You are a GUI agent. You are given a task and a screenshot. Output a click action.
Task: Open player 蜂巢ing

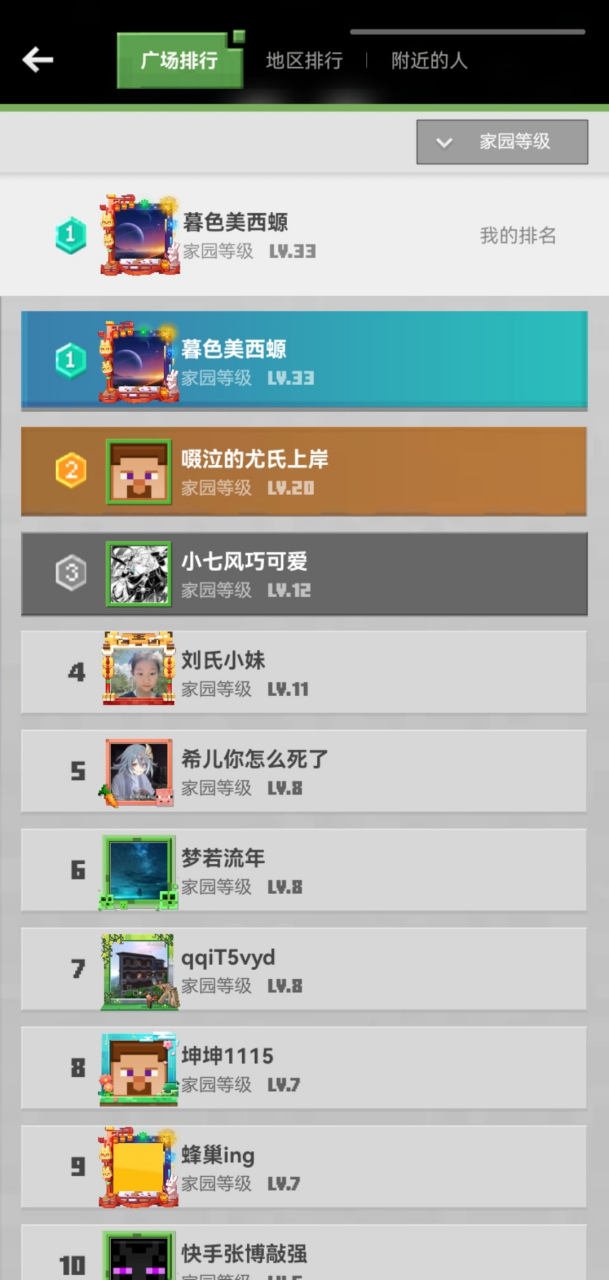click(304, 1167)
